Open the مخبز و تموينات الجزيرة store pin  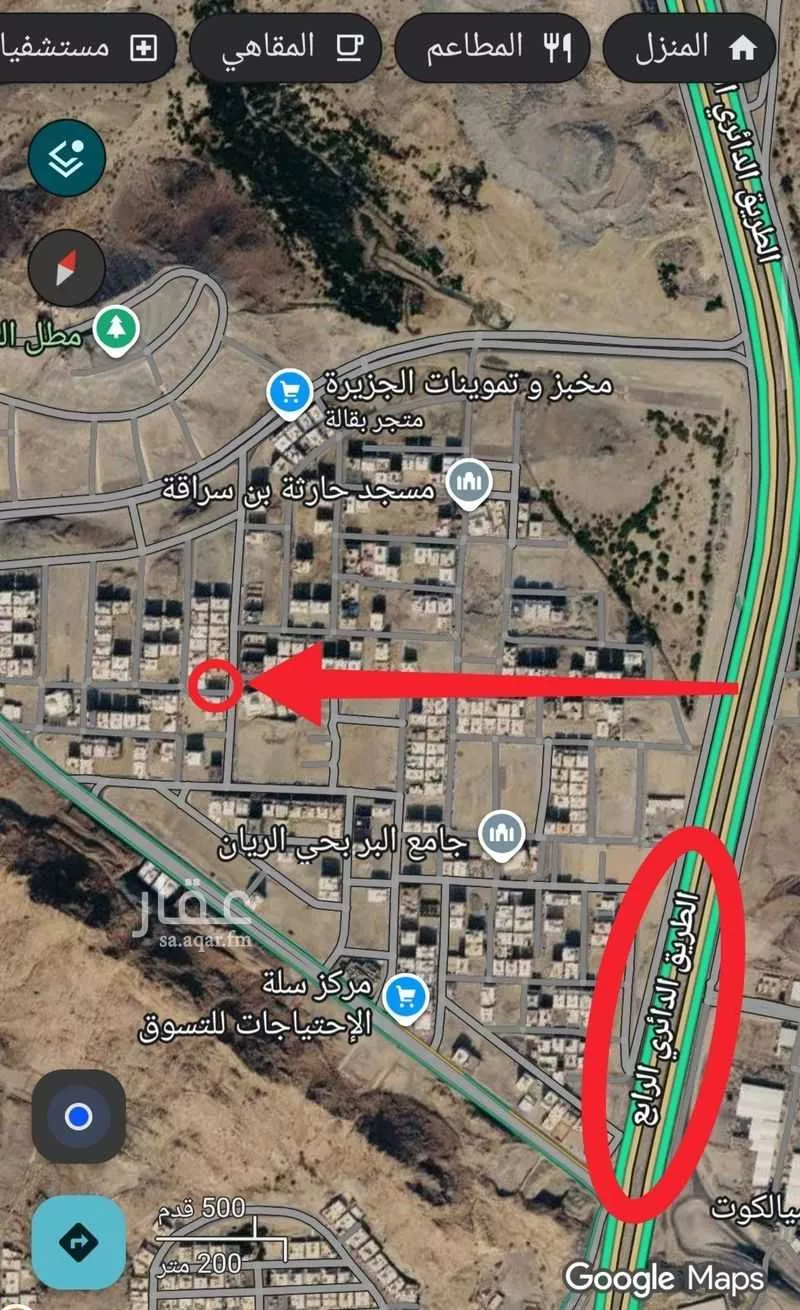click(290, 391)
